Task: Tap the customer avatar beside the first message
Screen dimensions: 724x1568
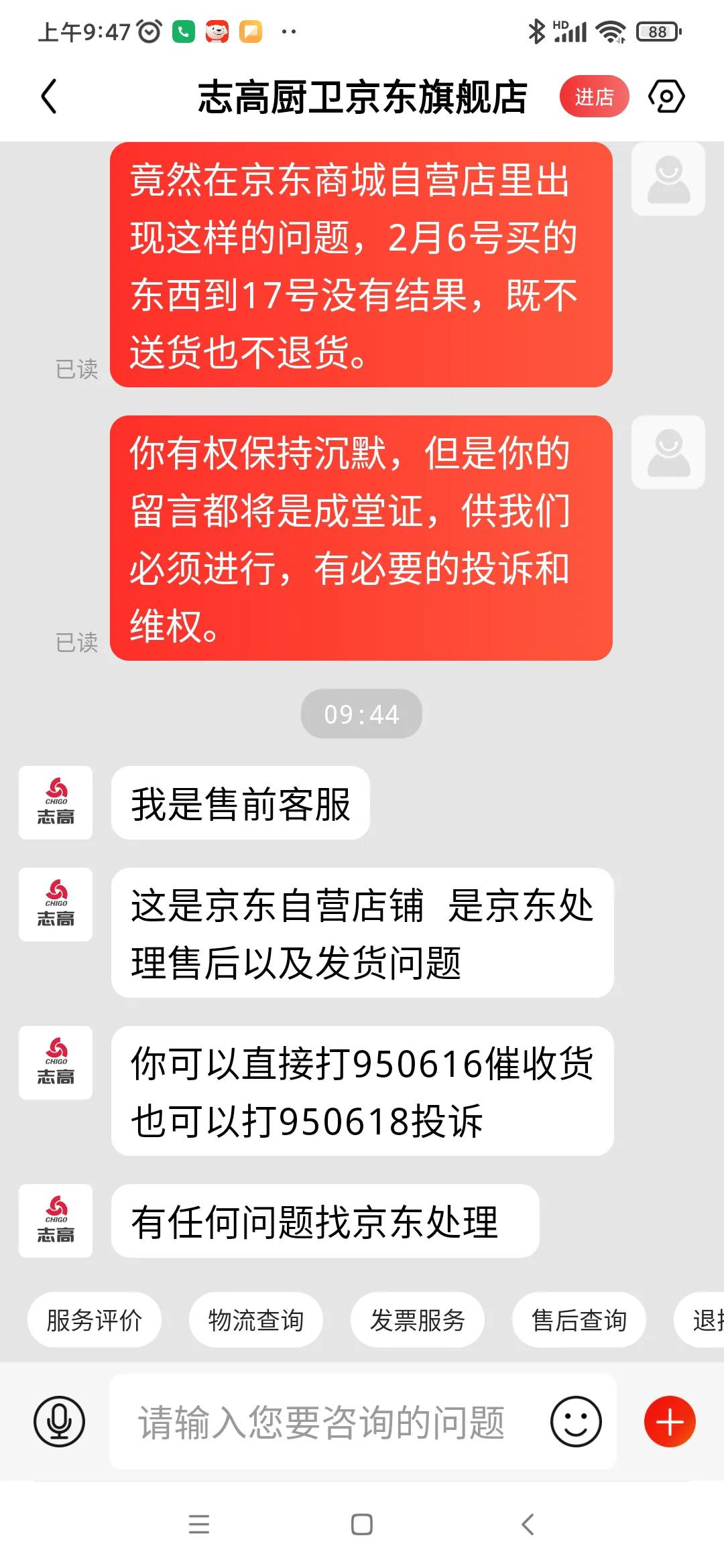Action: (x=668, y=180)
